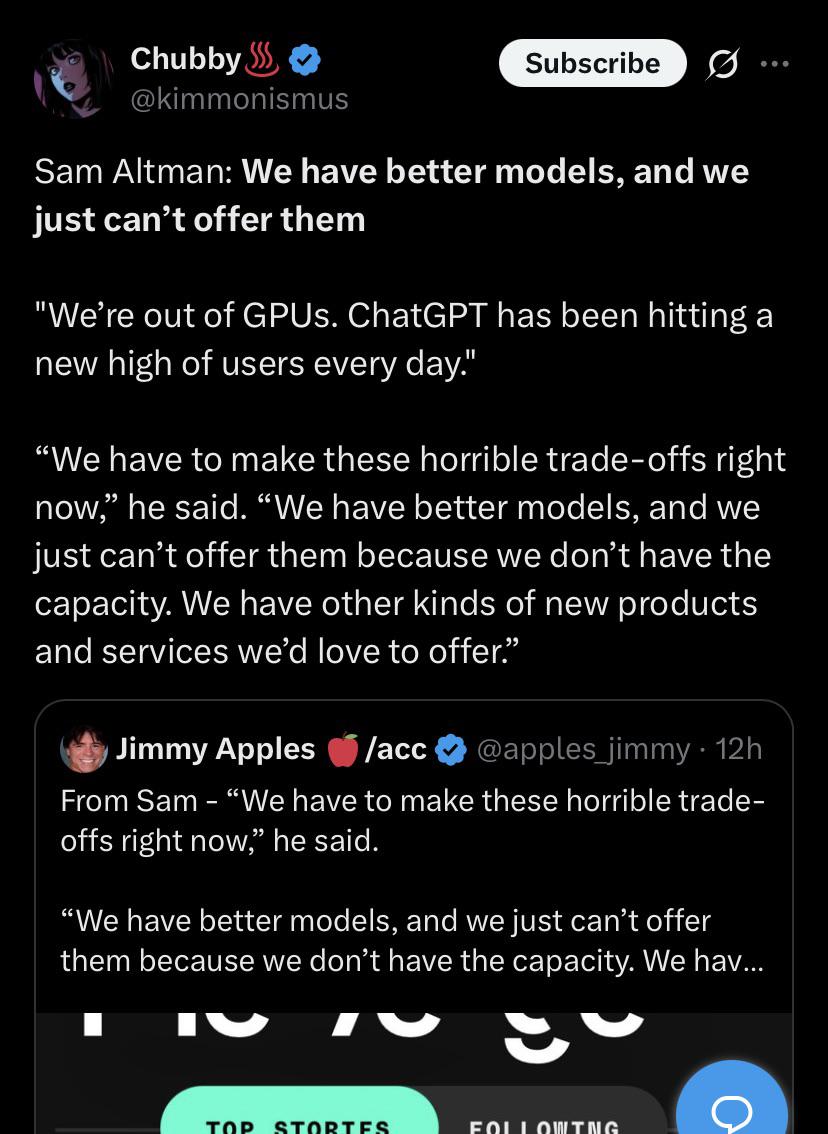The height and width of the screenshot is (1134, 828).
Task: Open Chubby's profile picture
Action: coord(73,80)
